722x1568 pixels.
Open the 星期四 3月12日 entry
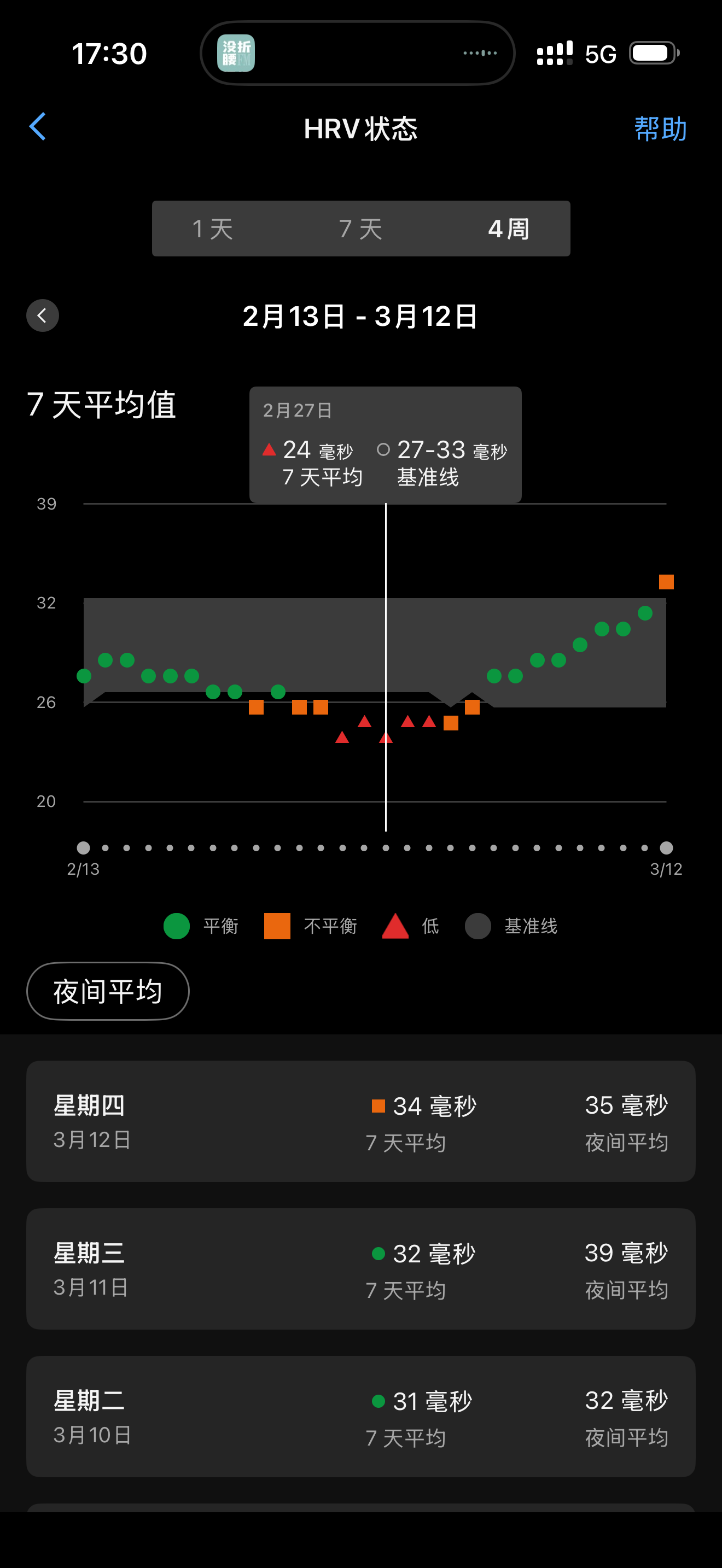coord(360,1121)
